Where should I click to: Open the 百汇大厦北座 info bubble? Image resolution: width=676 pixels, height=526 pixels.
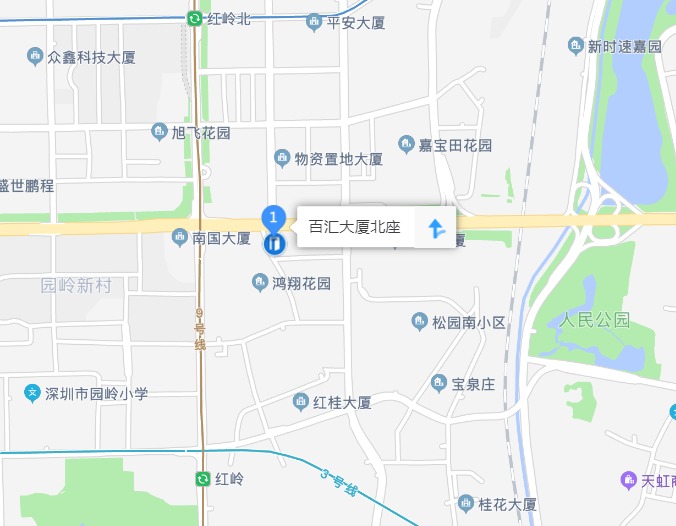coord(355,228)
